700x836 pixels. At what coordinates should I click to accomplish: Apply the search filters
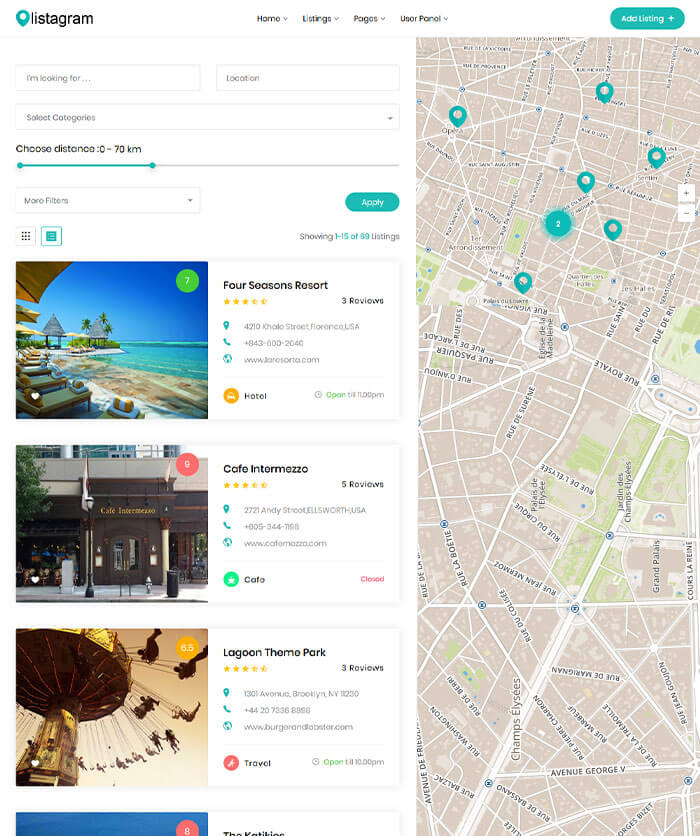[372, 202]
